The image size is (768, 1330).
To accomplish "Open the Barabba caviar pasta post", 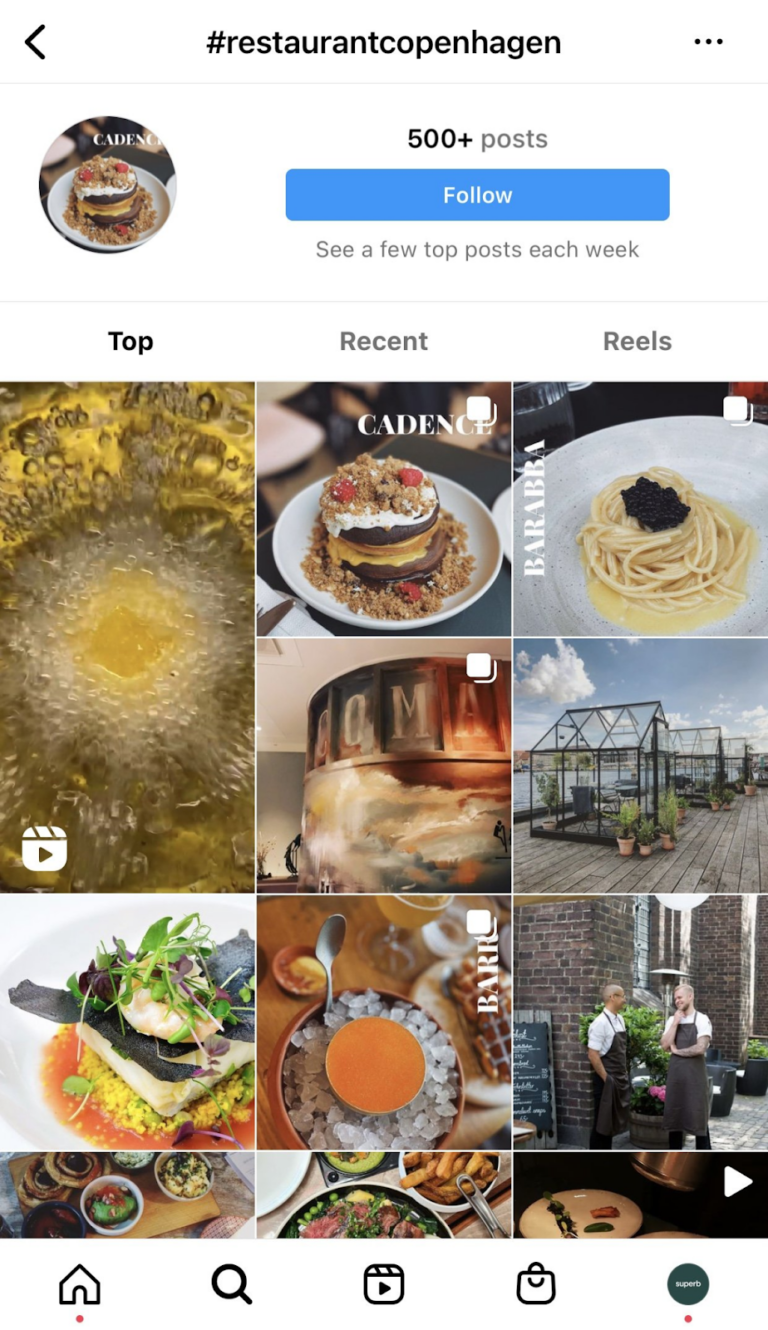I will 641,509.
